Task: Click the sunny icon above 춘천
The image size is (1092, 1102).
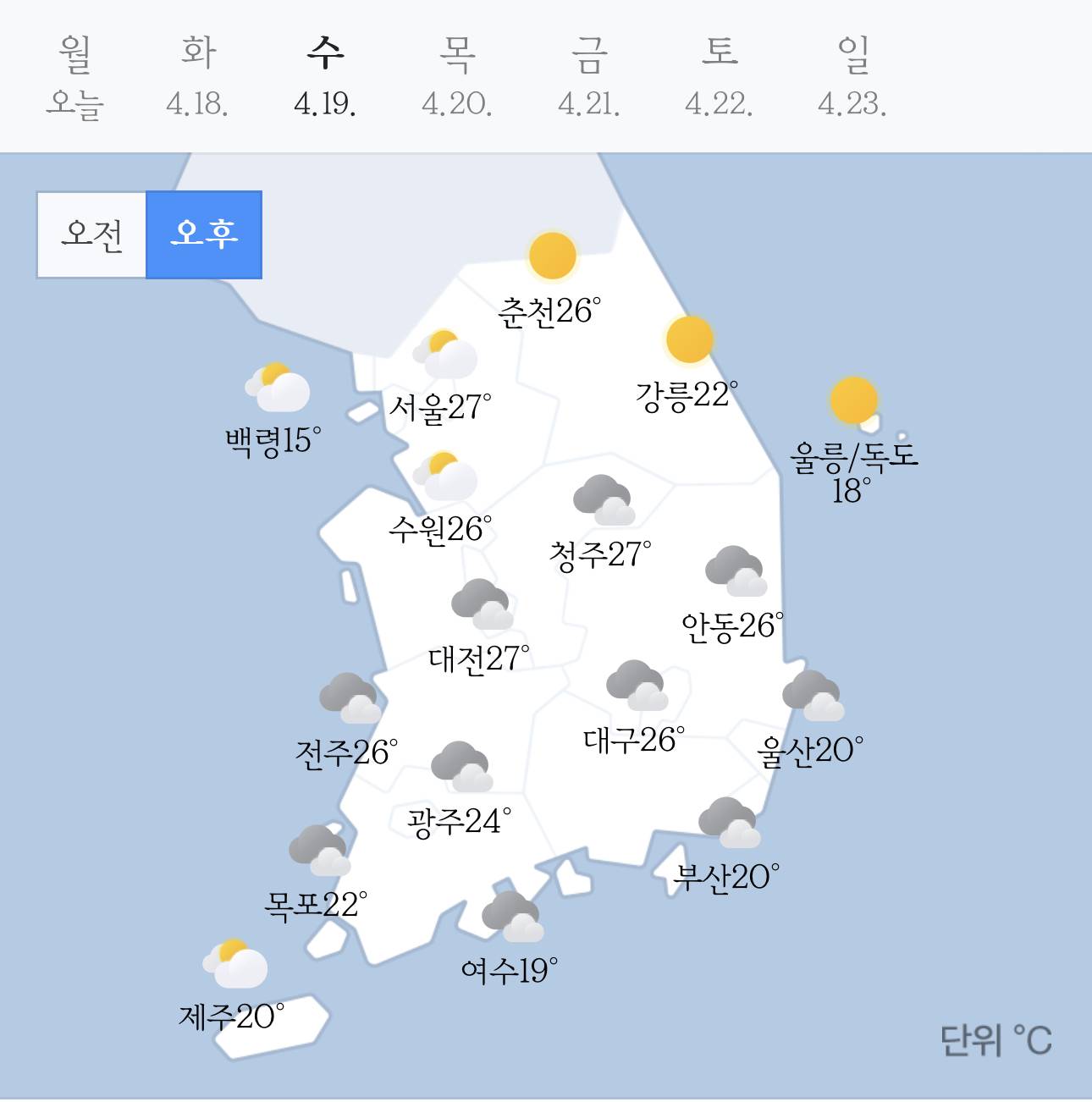Action: click(552, 257)
